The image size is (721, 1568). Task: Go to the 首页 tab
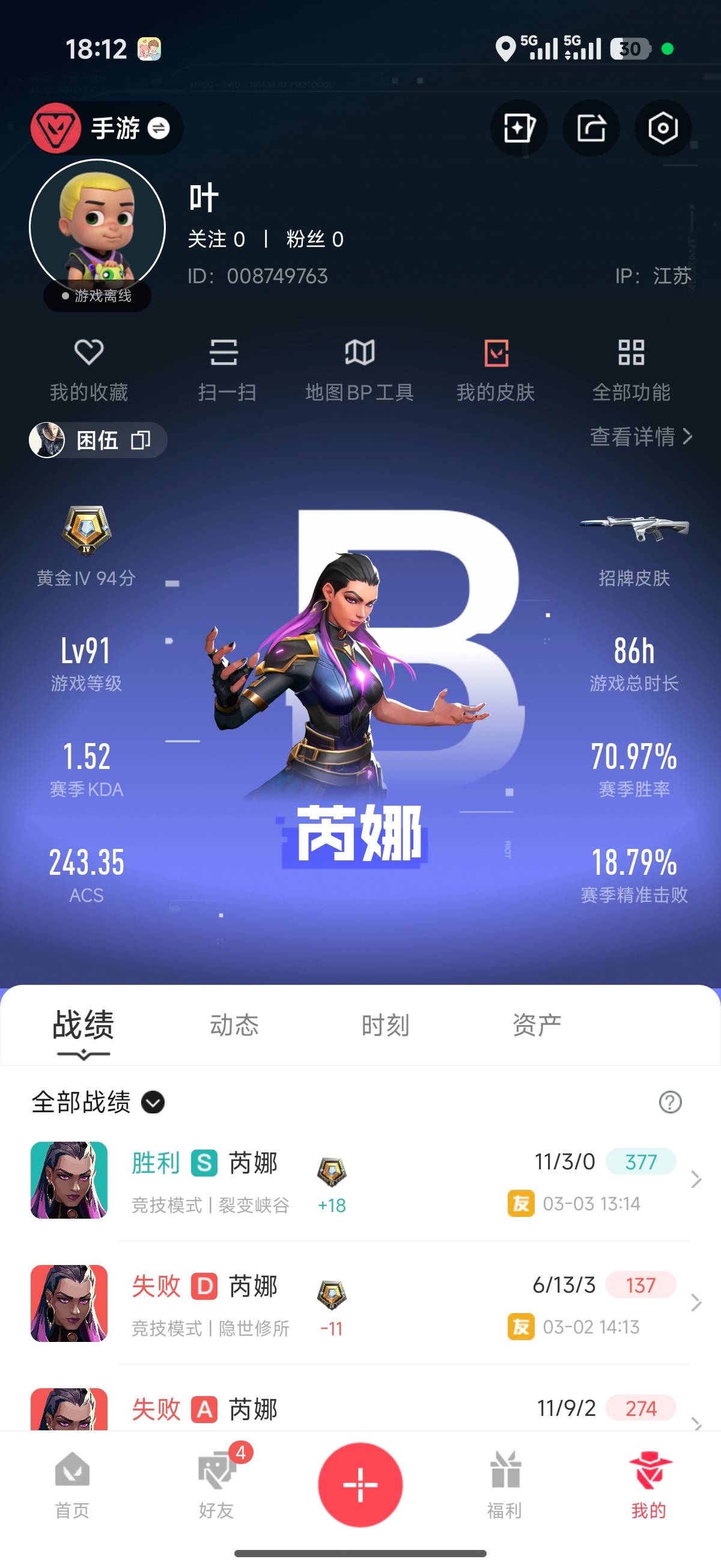[x=73, y=1484]
